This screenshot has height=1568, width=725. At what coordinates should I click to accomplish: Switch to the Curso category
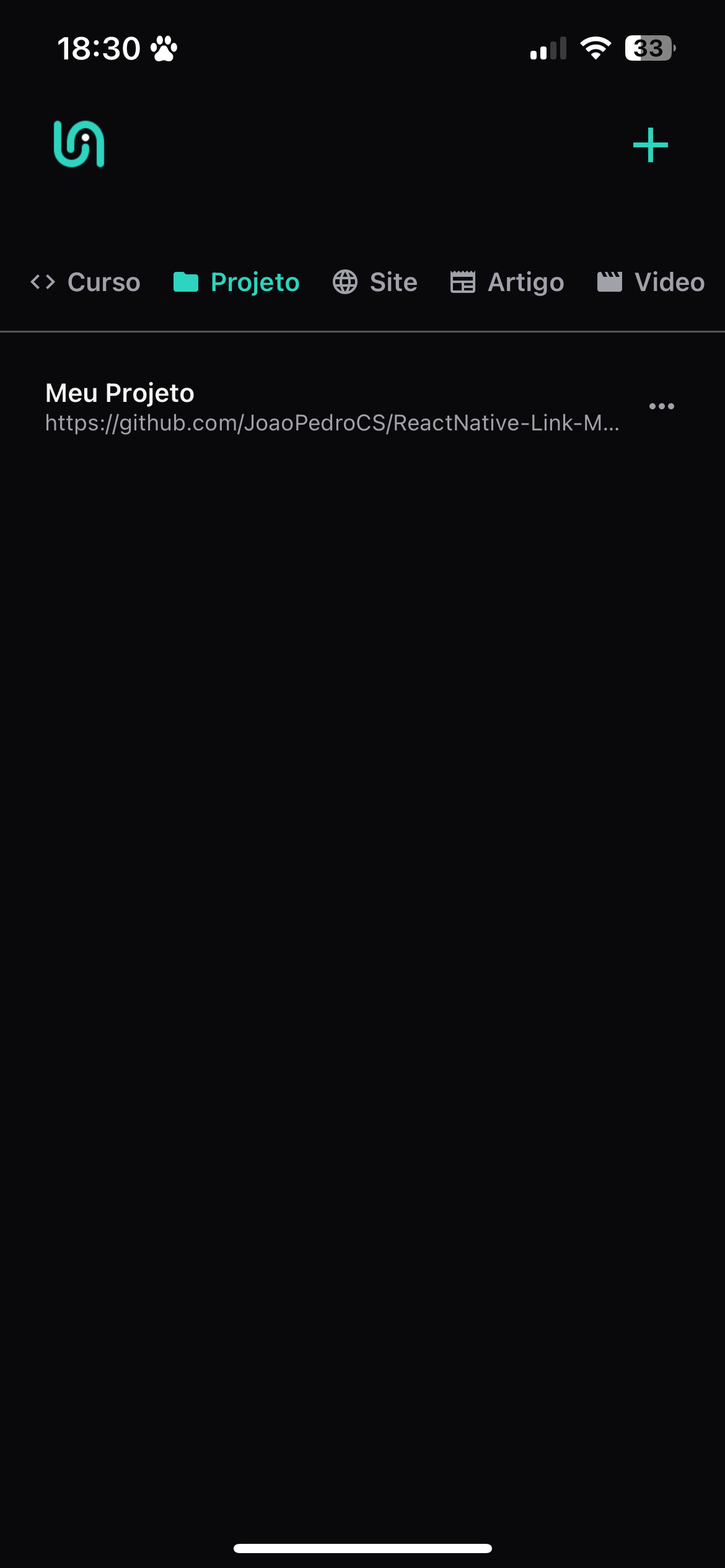click(x=86, y=282)
